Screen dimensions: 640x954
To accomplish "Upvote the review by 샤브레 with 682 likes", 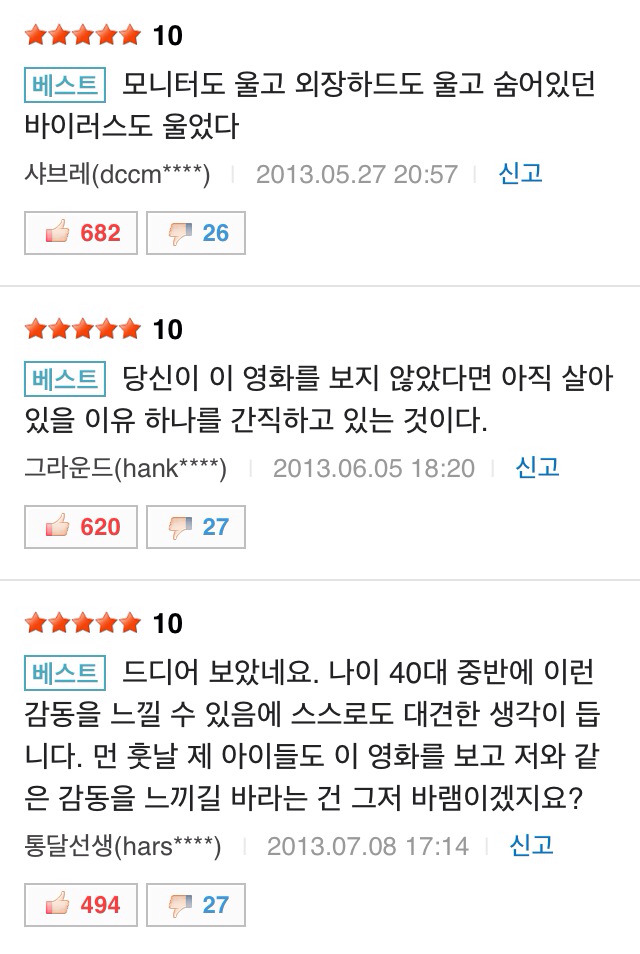I will click(x=81, y=233).
